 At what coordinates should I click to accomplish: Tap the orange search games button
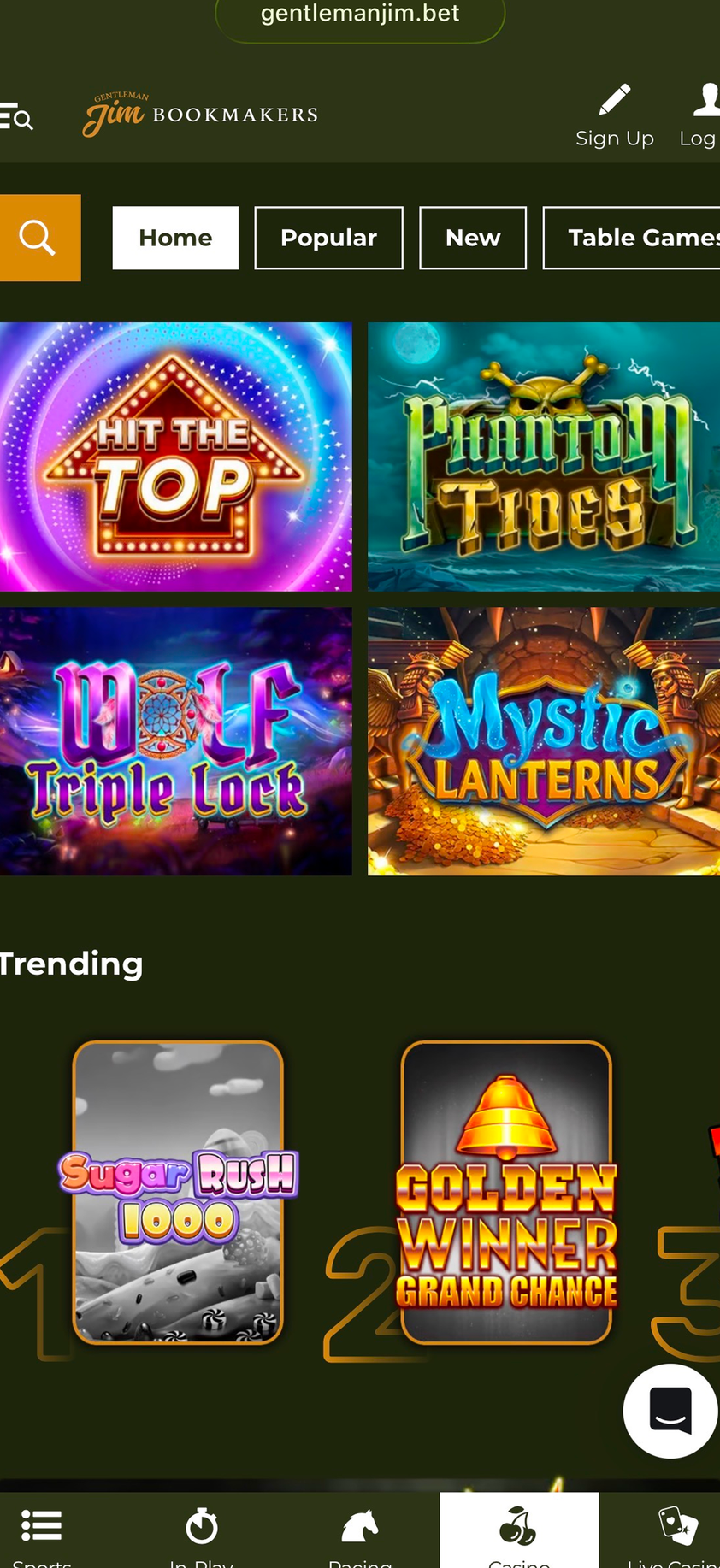pos(39,238)
